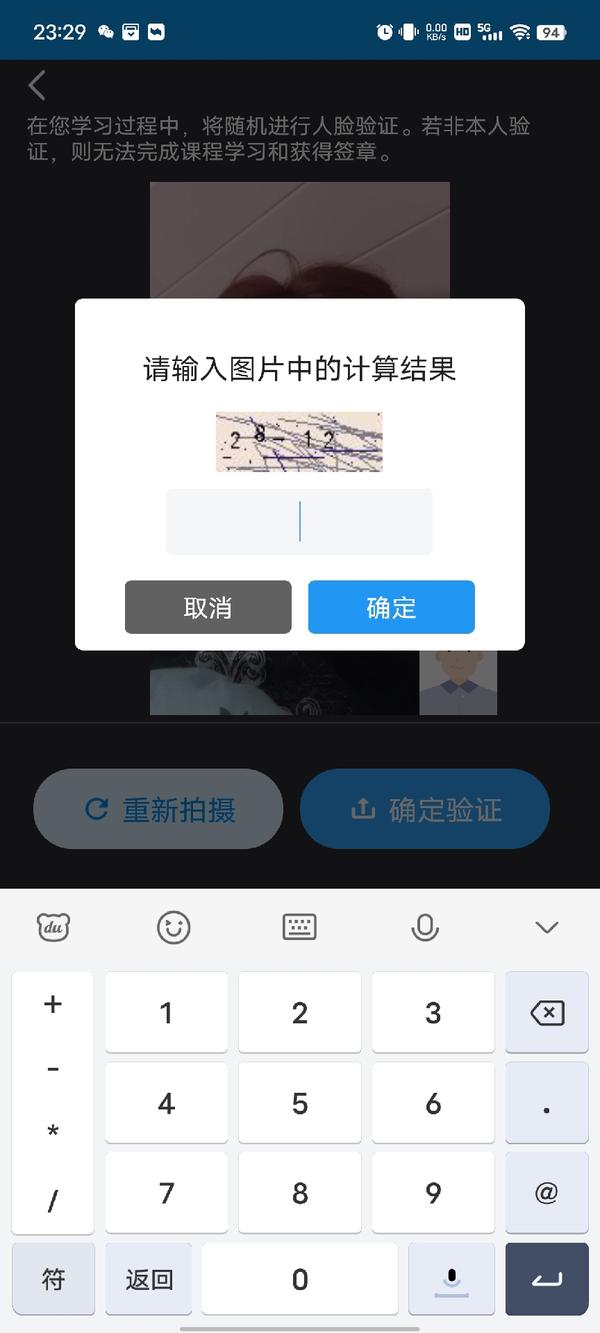This screenshot has height=1333, width=600.
Task: Switch keyboard layout via keyboard icon
Action: (299, 928)
